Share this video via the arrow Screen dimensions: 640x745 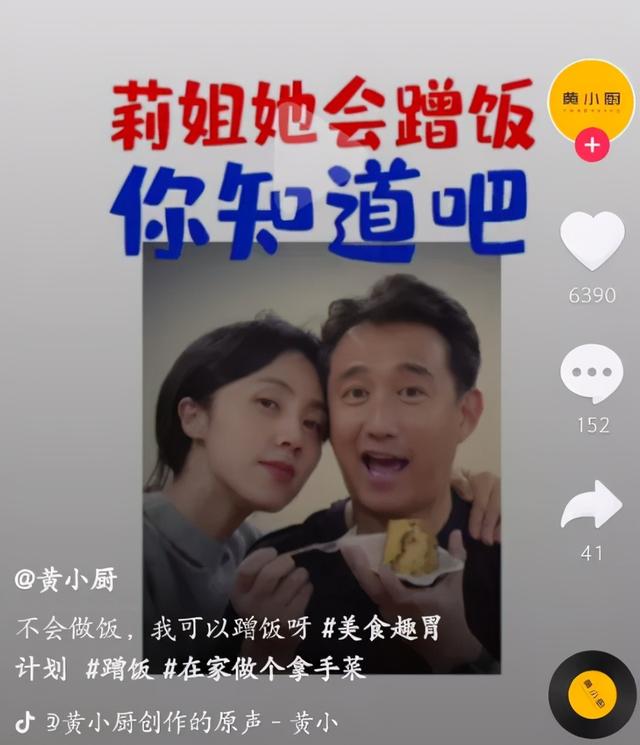(x=591, y=506)
